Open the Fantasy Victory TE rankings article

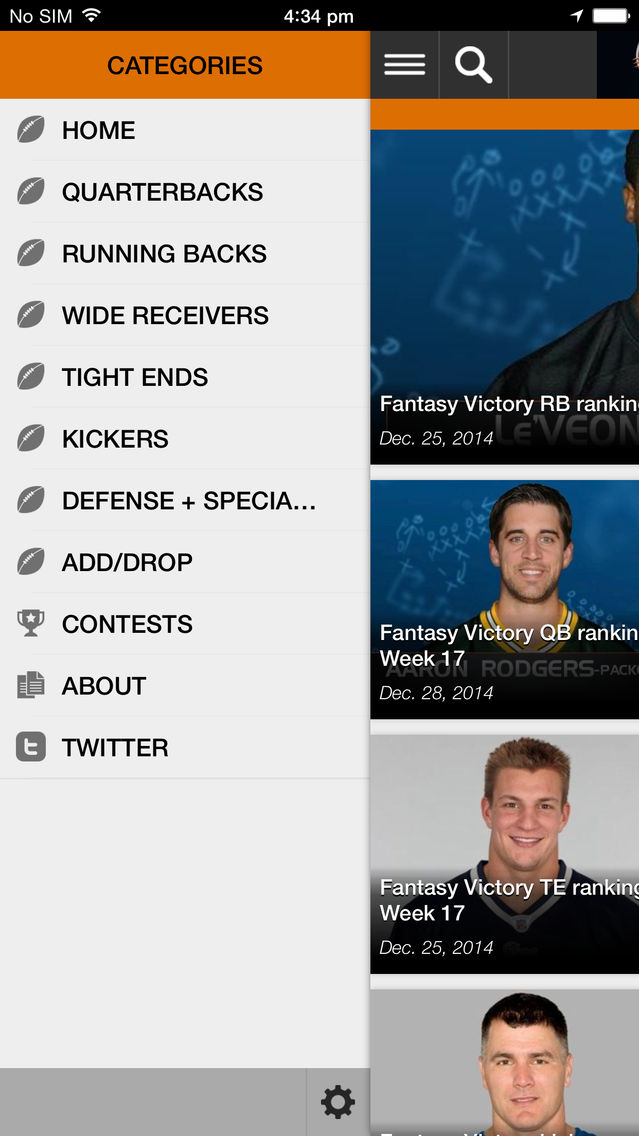pyautogui.click(x=505, y=855)
